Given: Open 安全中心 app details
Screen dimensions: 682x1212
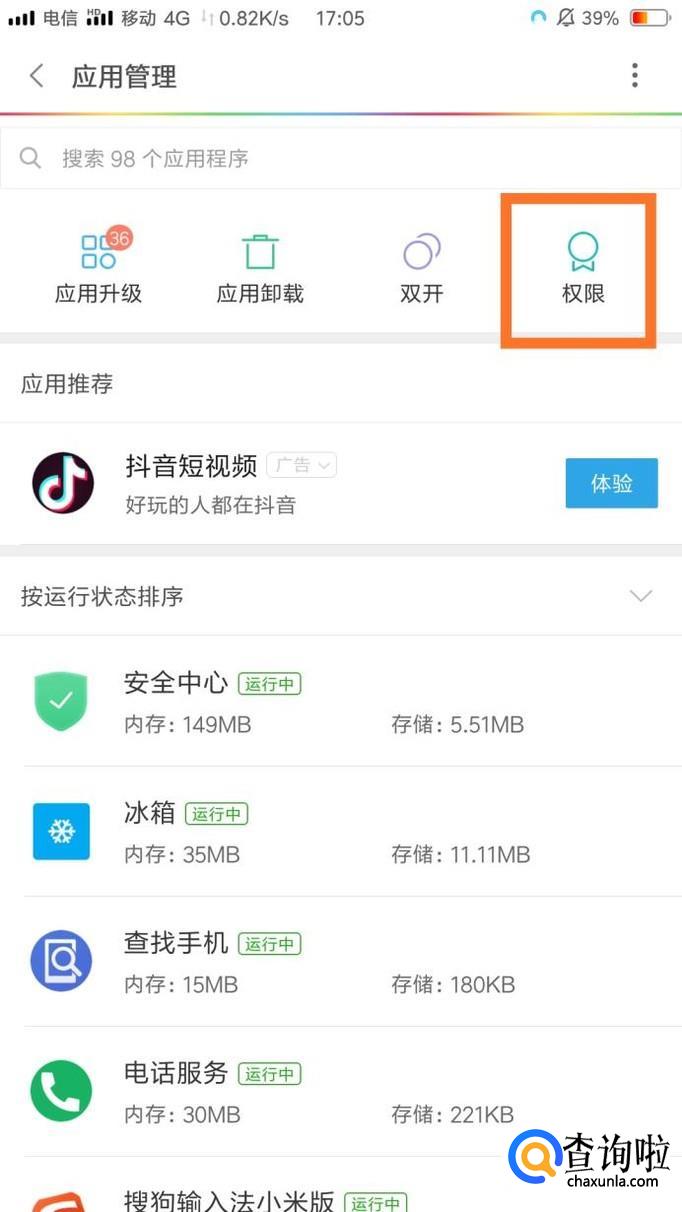Looking at the screenshot, I should 340,702.
